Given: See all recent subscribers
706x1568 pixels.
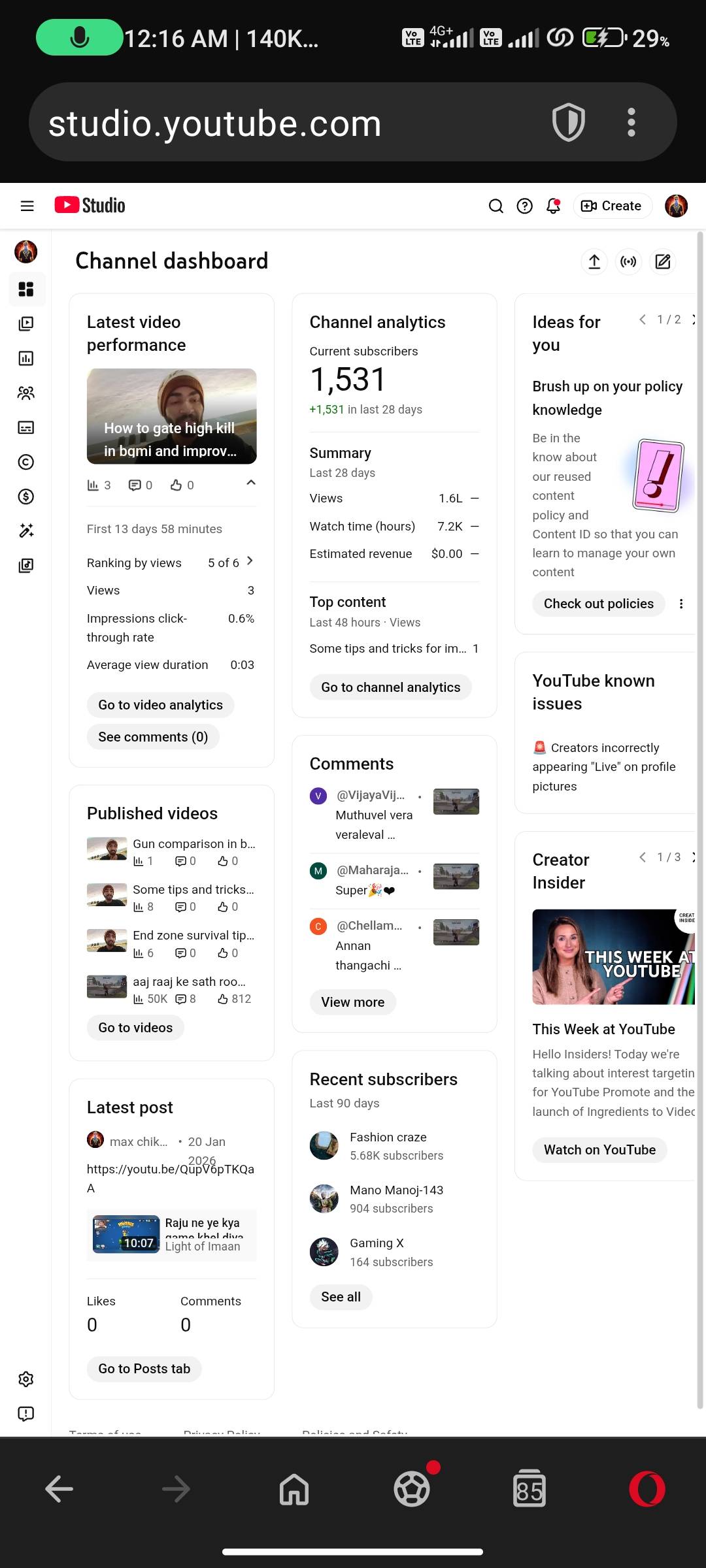Looking at the screenshot, I should coord(341,1297).
